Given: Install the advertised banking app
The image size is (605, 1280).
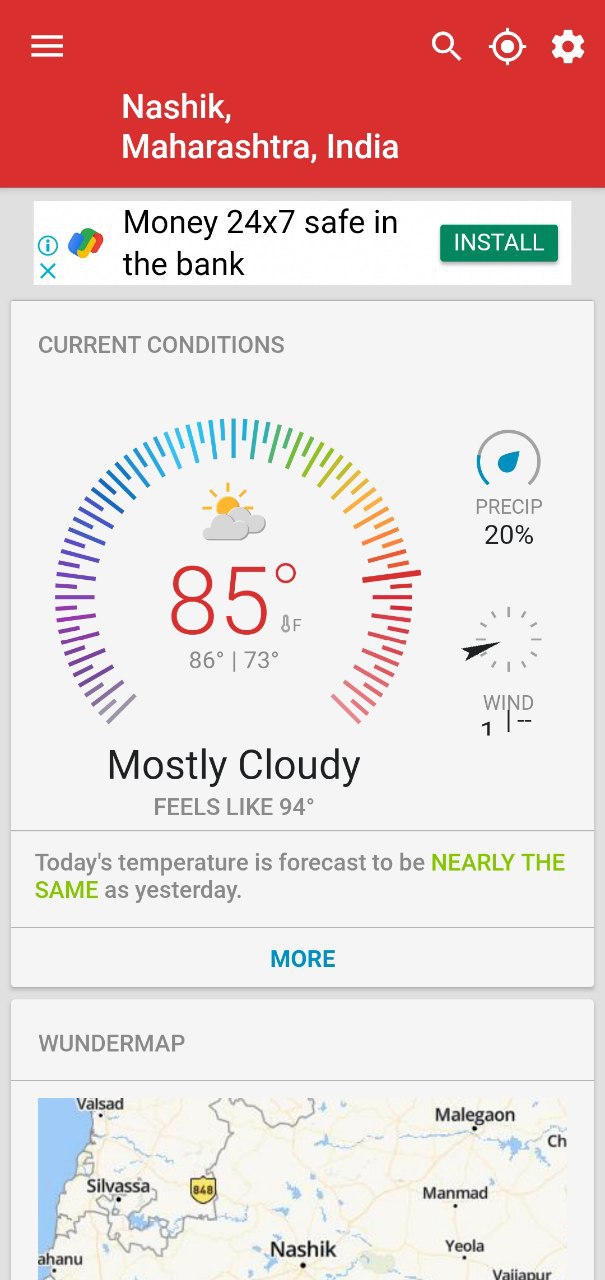Looking at the screenshot, I should (x=498, y=243).
